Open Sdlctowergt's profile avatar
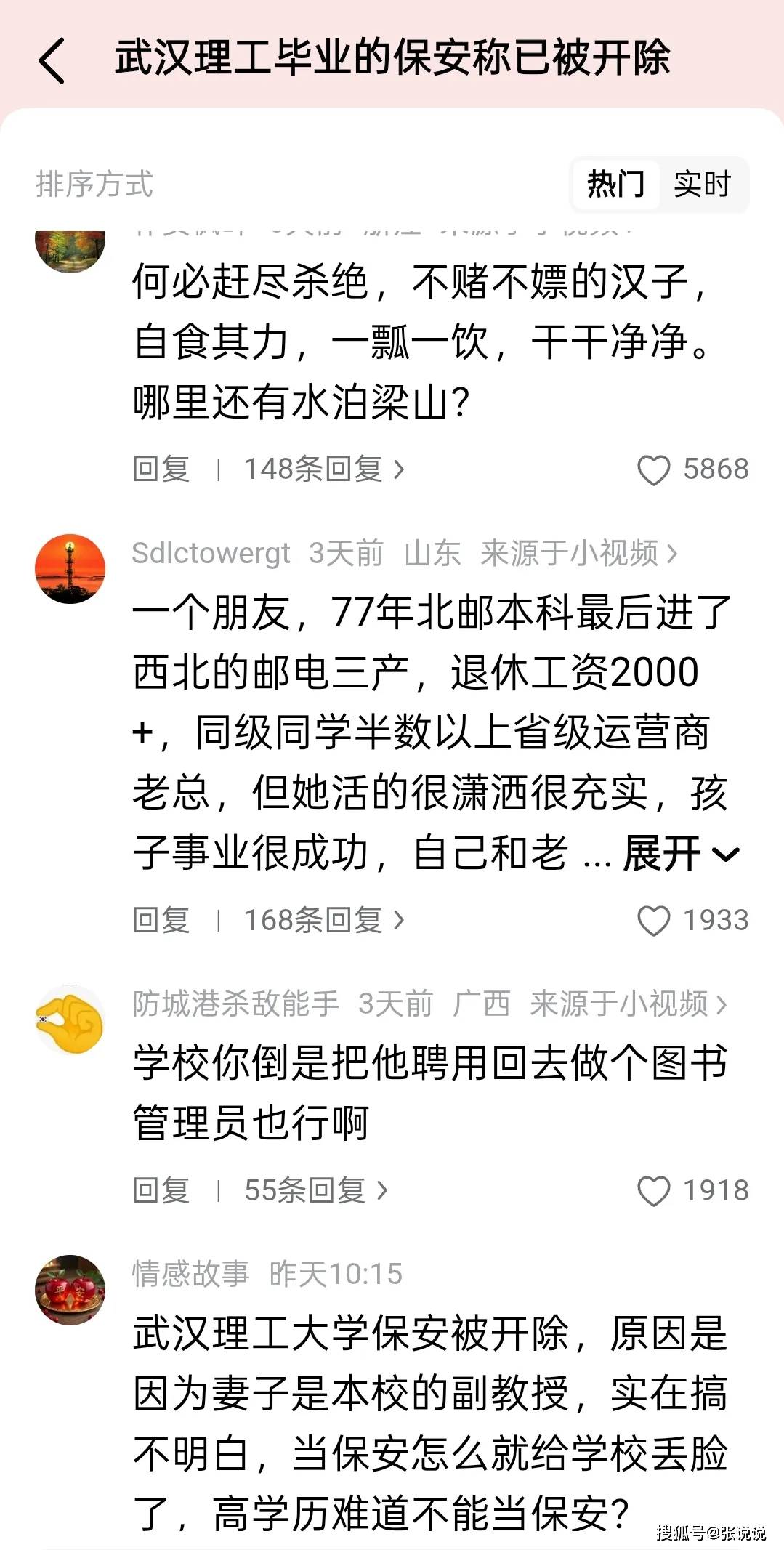 point(70,568)
